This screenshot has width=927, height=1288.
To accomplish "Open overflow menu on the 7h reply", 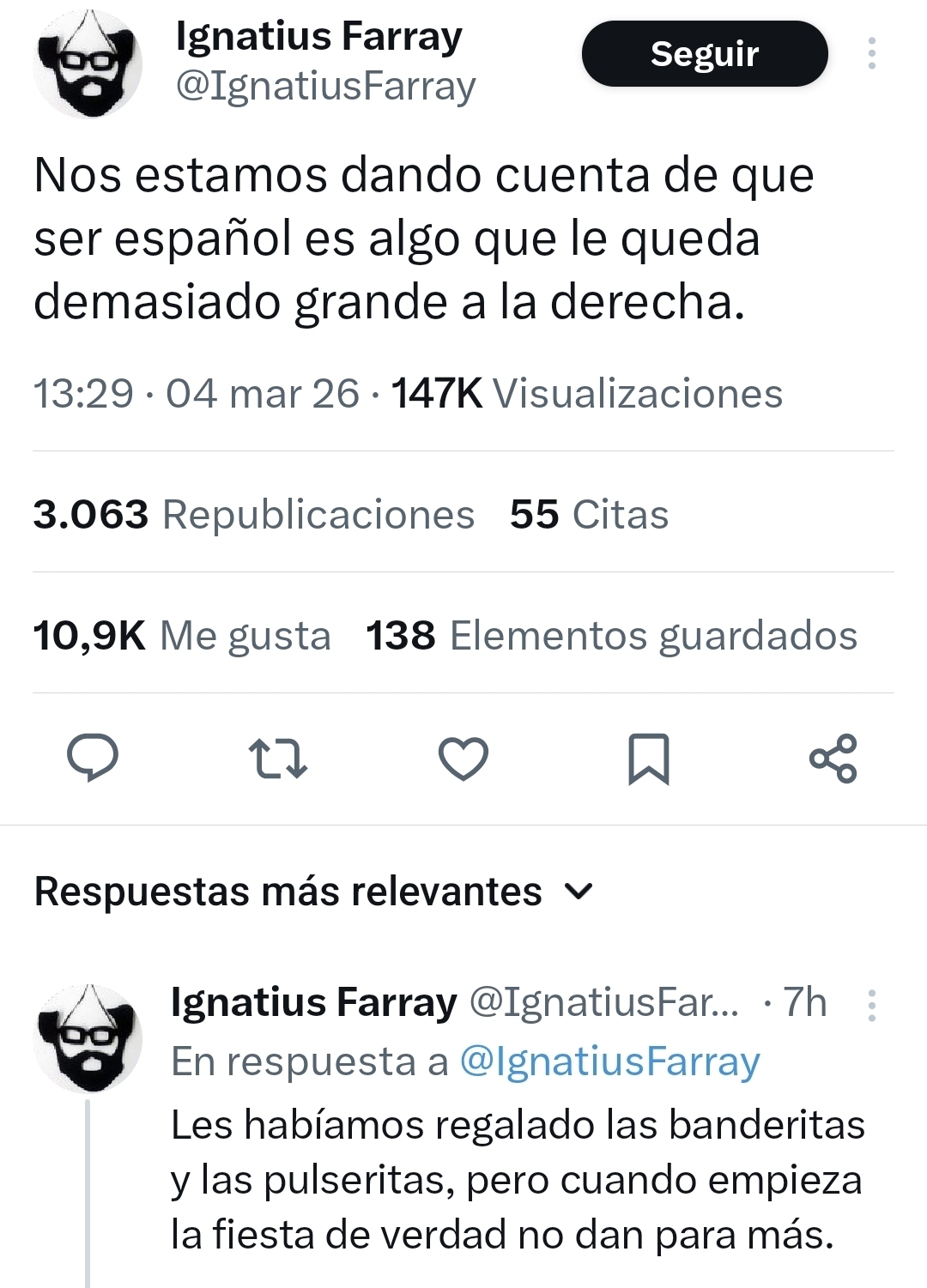I will (x=872, y=1005).
